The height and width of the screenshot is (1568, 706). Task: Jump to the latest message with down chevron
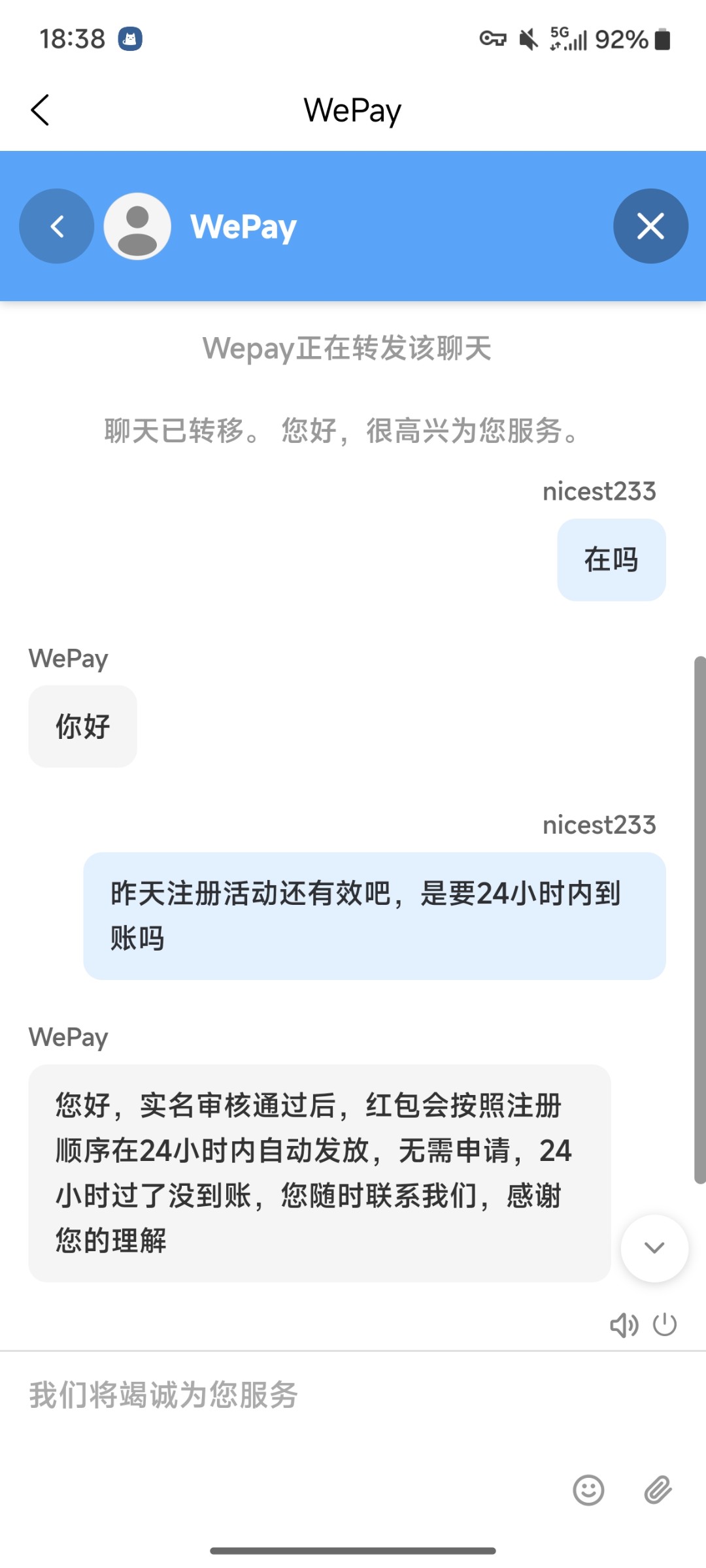[654, 1248]
